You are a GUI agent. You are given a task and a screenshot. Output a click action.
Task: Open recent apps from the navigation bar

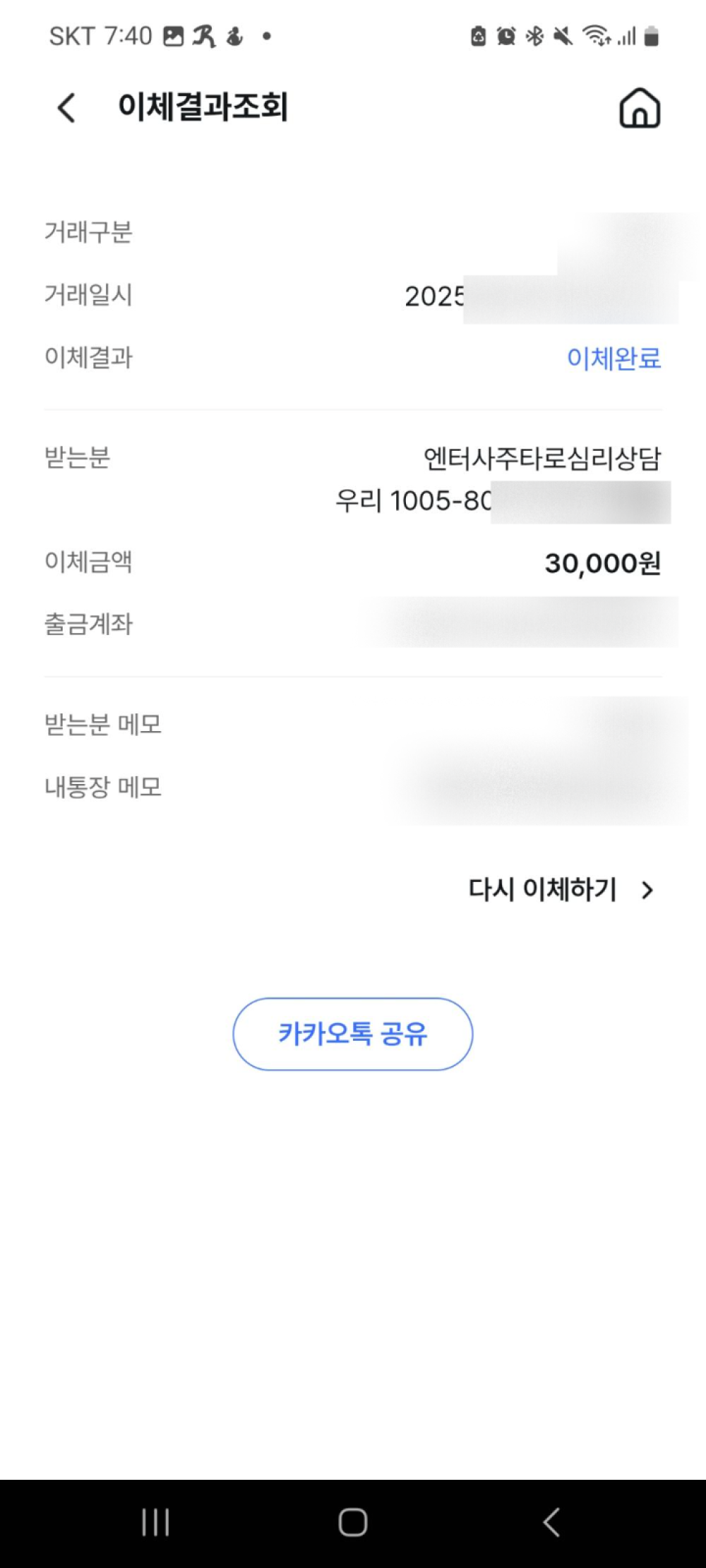[x=155, y=1521]
